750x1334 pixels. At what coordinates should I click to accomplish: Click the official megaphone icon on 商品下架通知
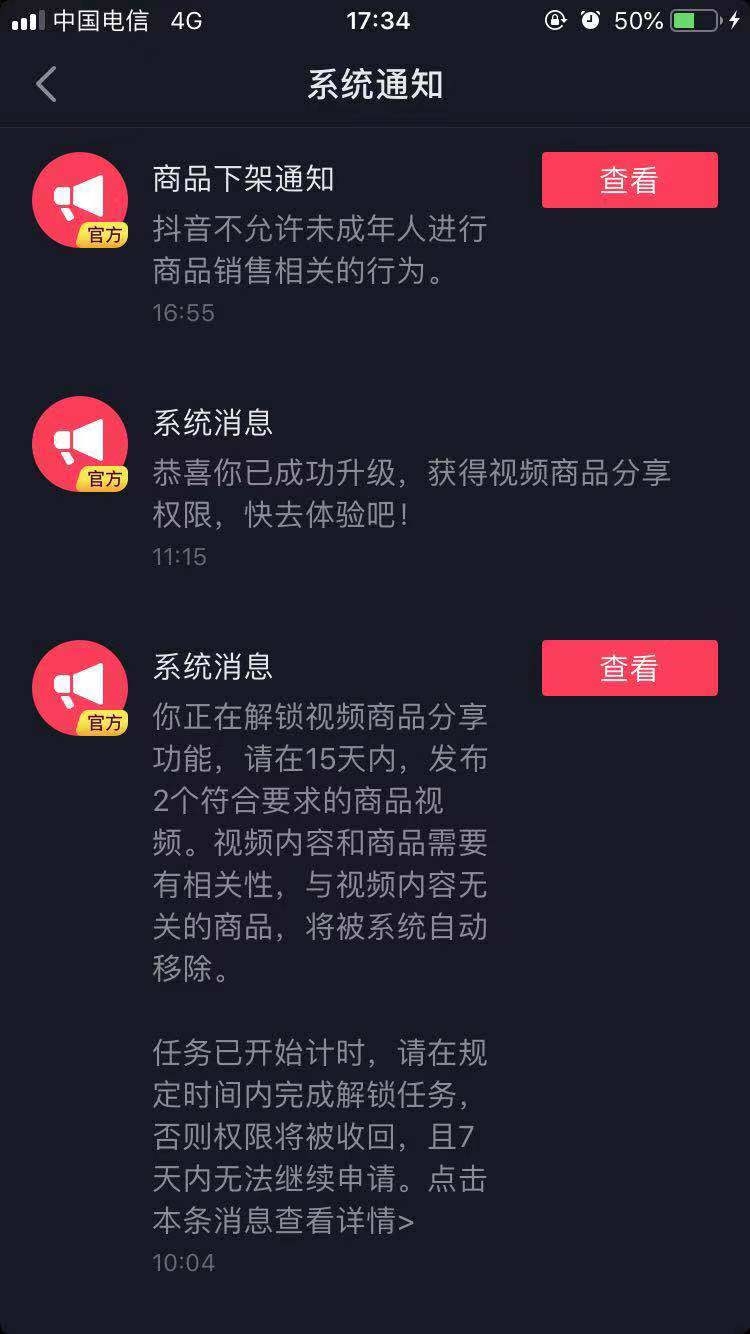[x=80, y=198]
